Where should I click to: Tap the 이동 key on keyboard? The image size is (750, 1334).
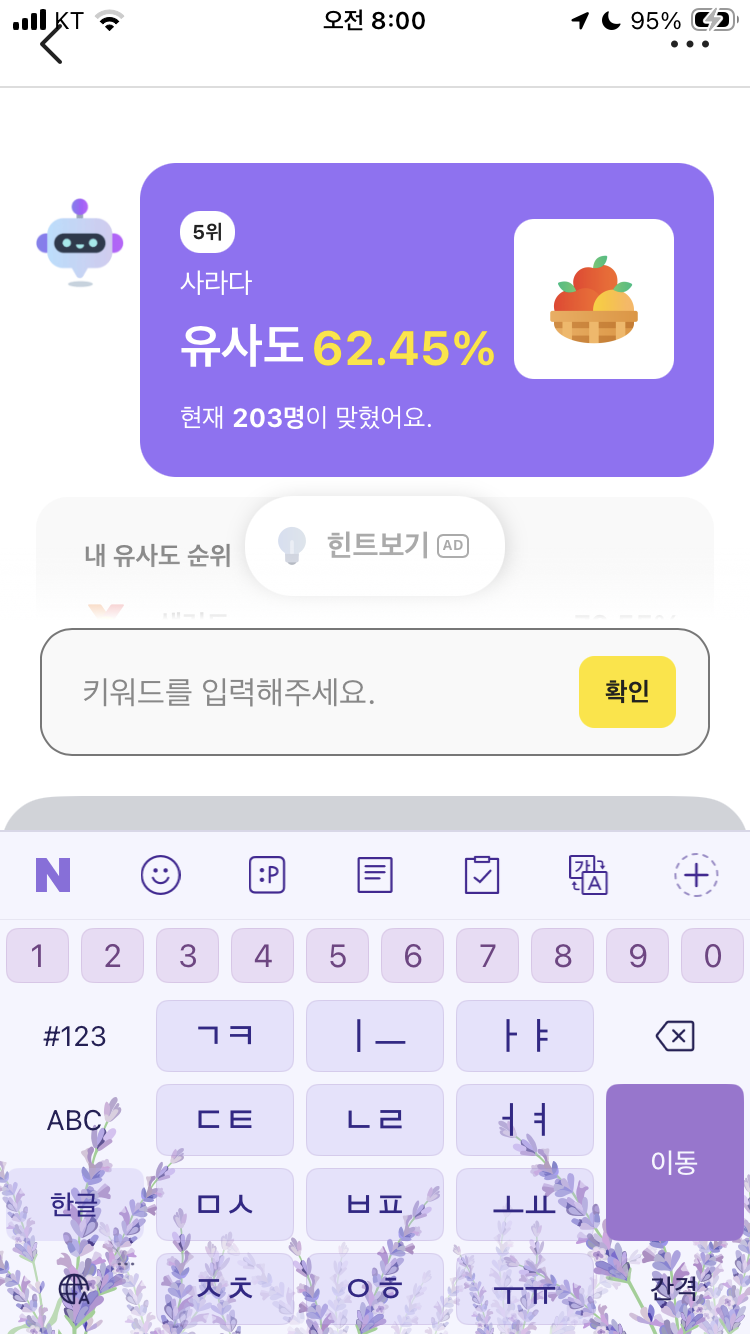point(675,1162)
